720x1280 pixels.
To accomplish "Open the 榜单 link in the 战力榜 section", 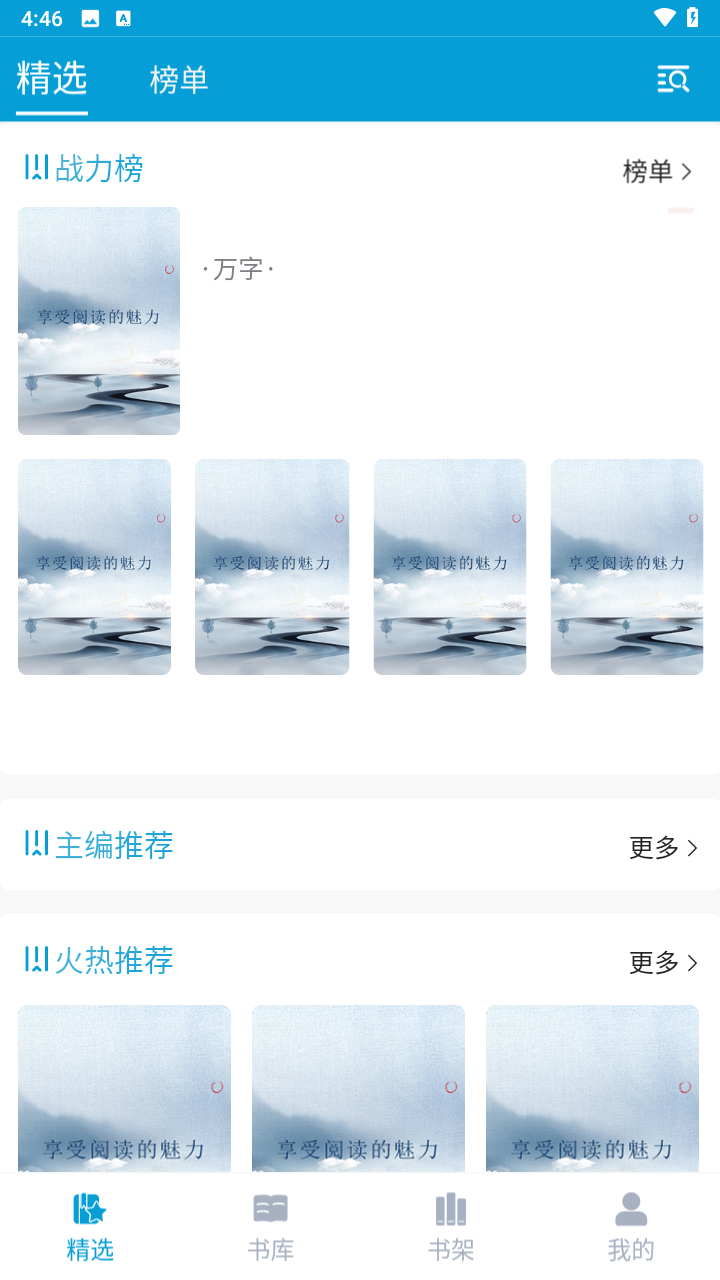I will tap(657, 171).
